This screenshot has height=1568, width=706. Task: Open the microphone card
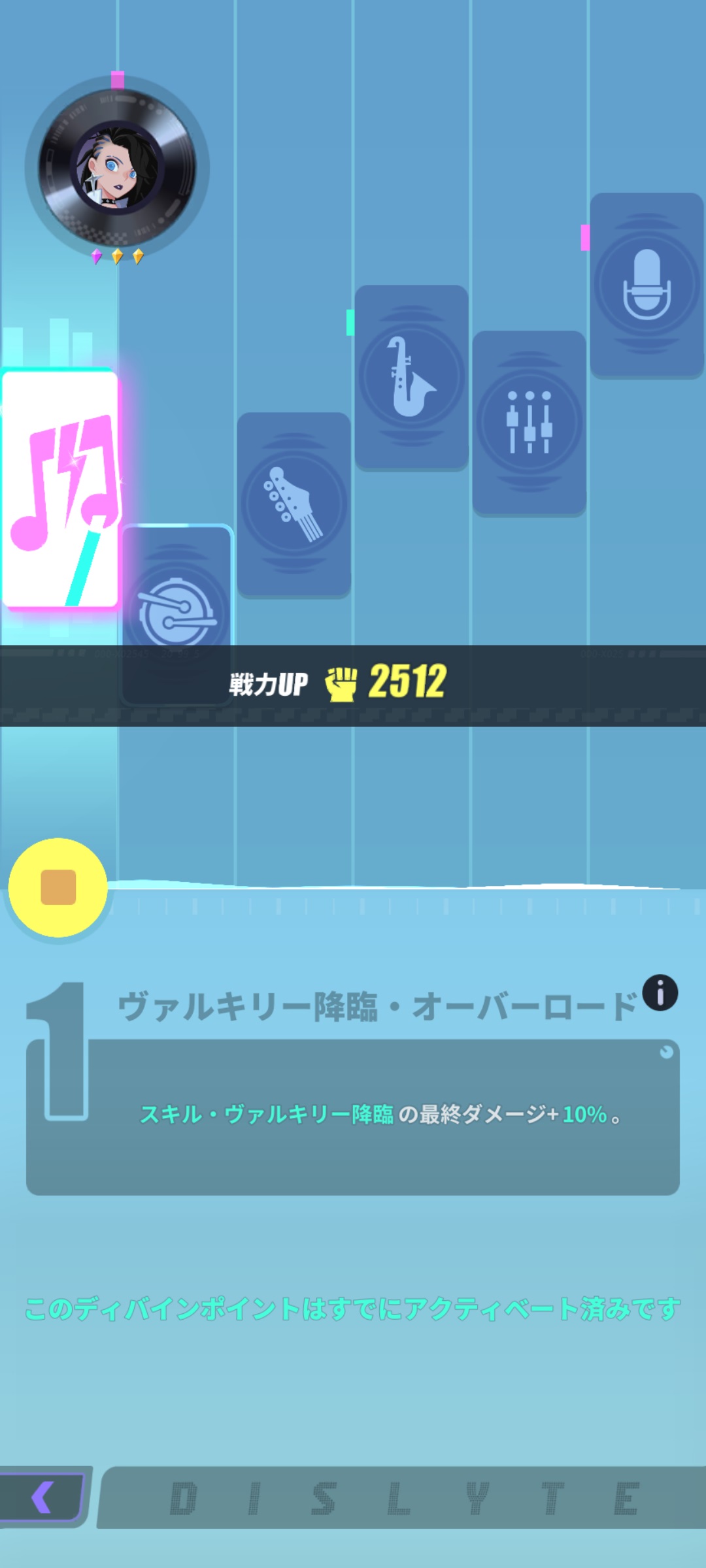[x=647, y=285]
